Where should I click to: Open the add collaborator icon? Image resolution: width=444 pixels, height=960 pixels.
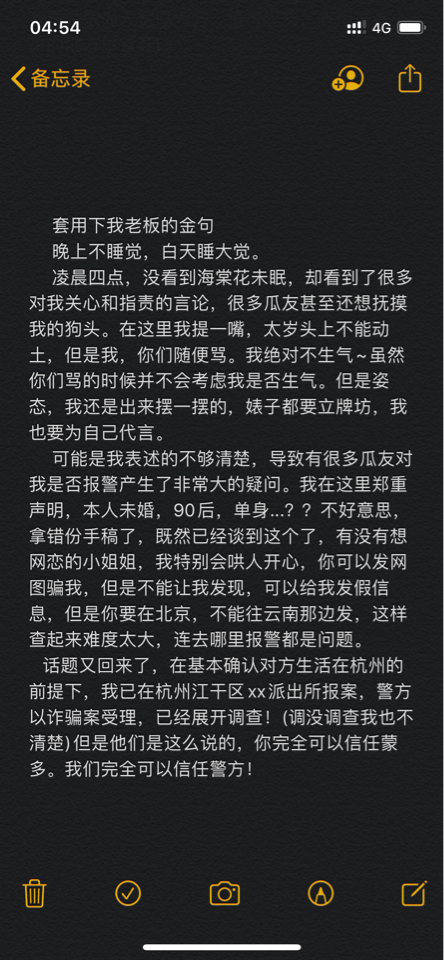point(347,79)
